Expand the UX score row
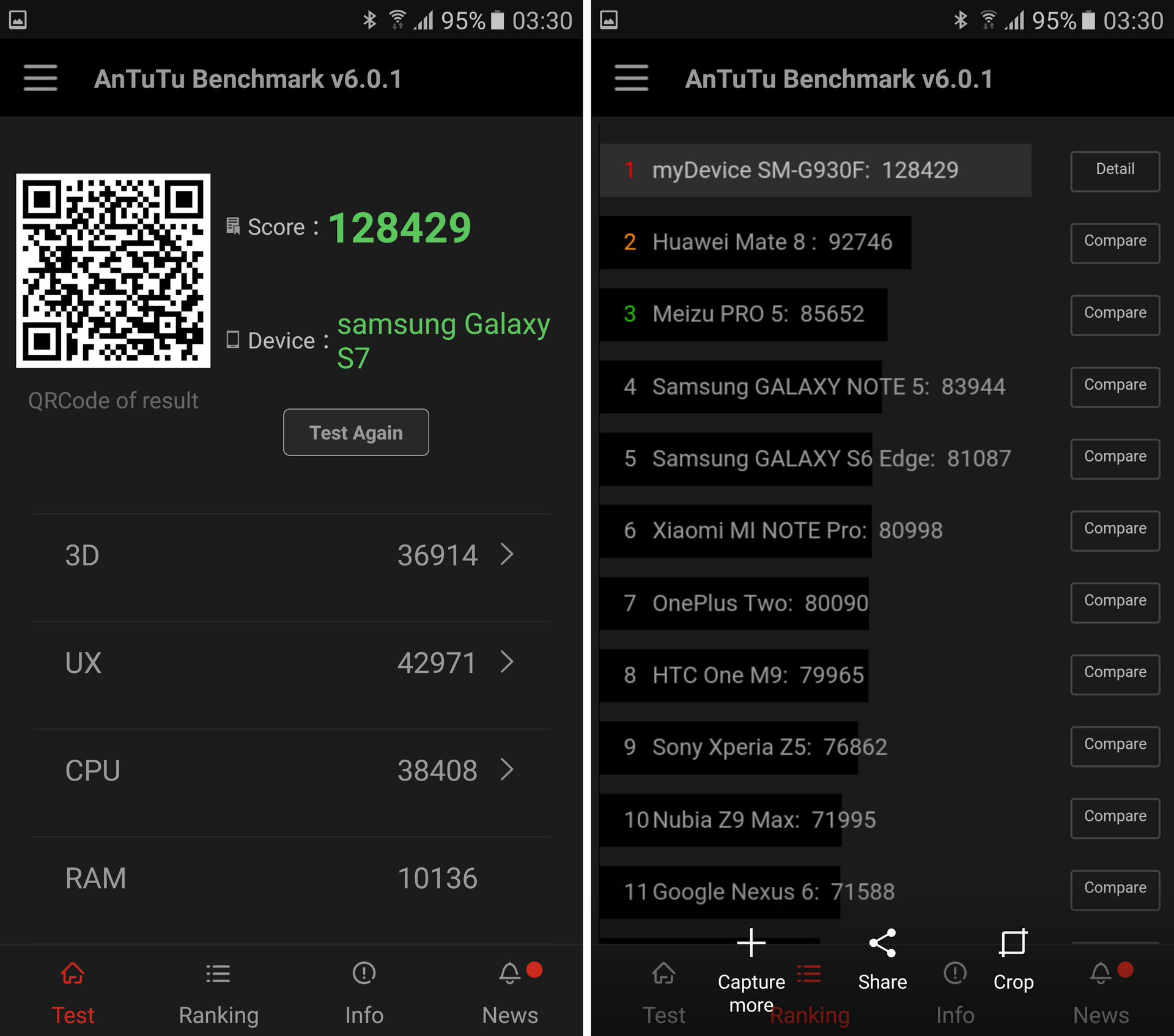Viewport: 1174px width, 1036px height. [x=291, y=663]
